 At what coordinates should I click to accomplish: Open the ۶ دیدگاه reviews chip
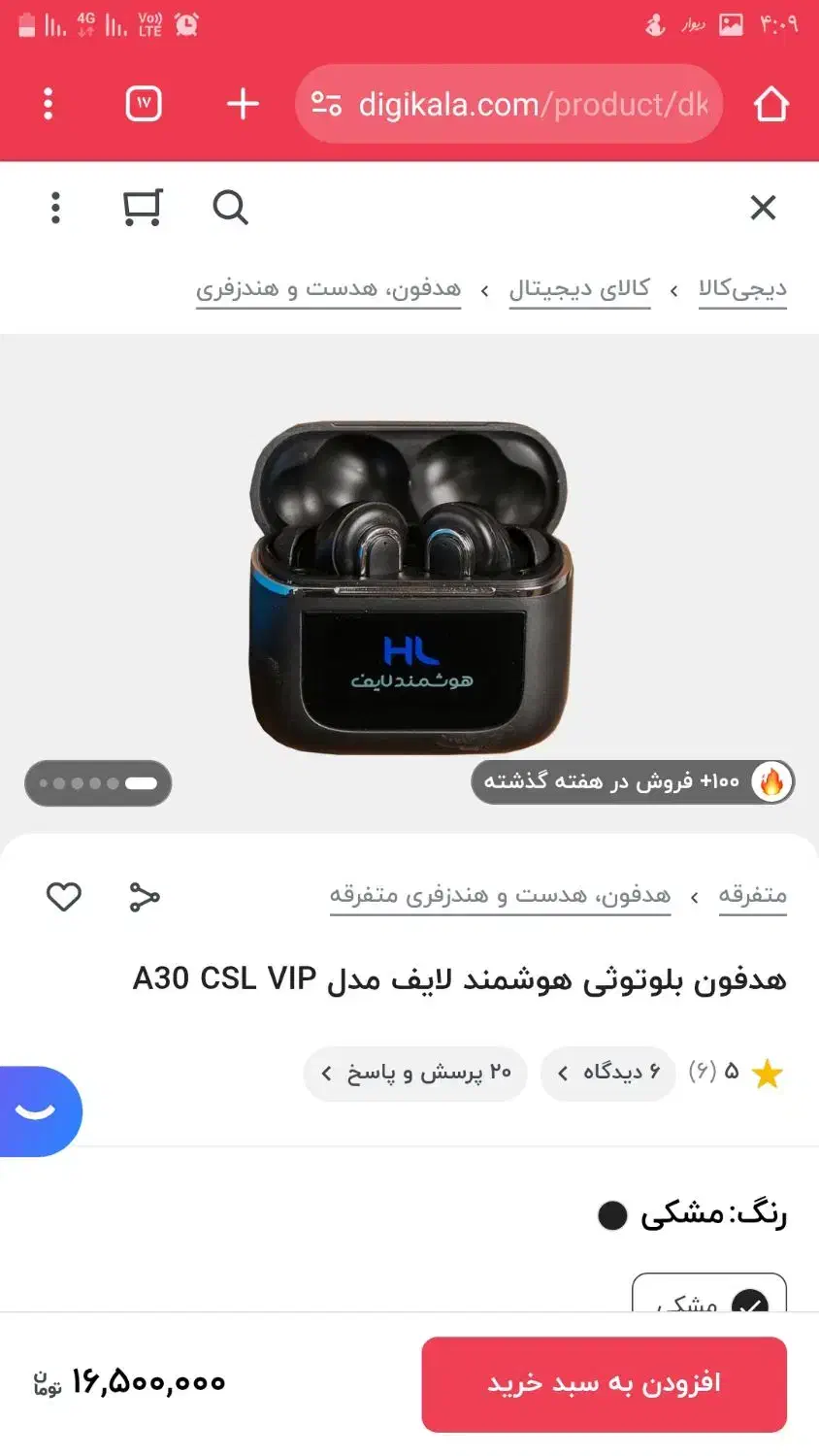[608, 1074]
